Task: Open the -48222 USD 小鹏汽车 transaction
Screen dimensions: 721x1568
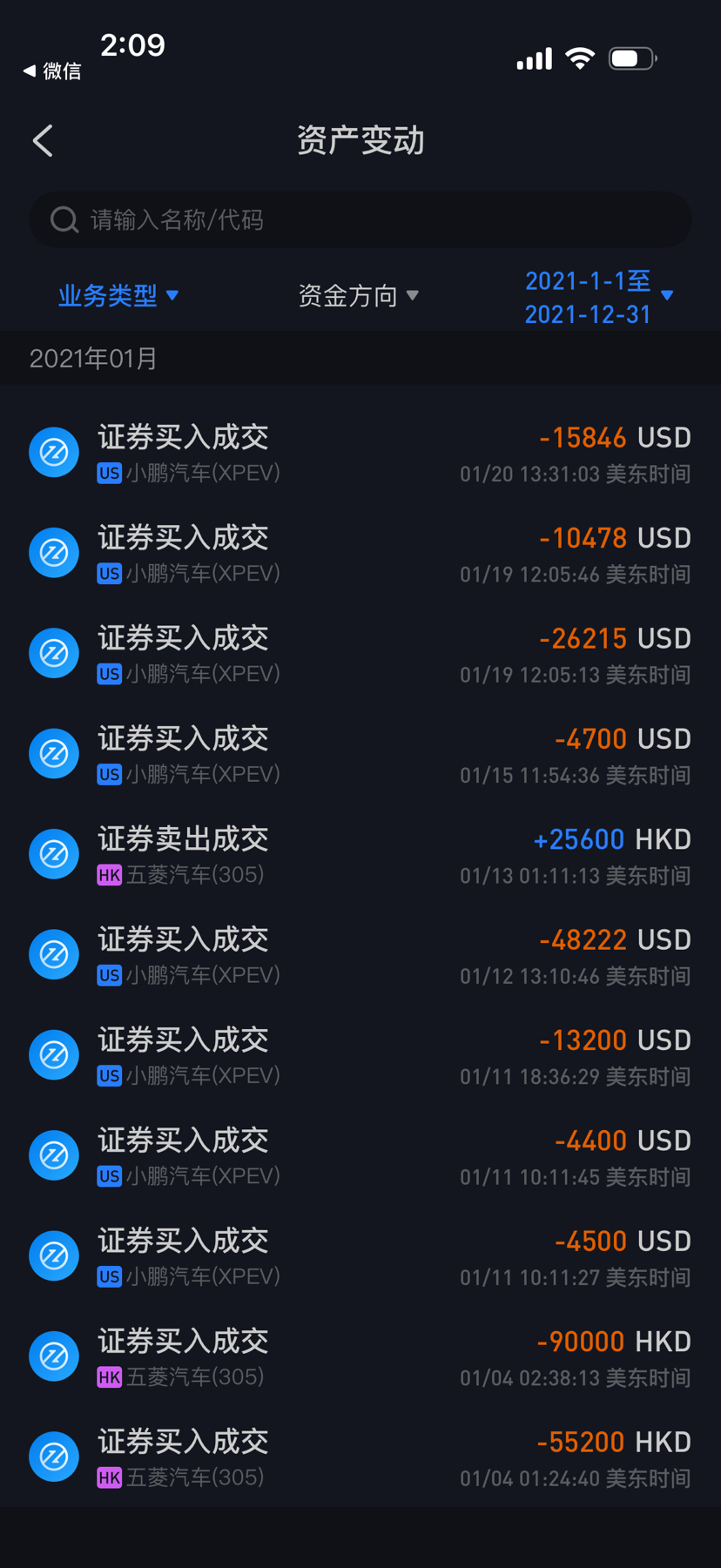Action: coord(360,954)
